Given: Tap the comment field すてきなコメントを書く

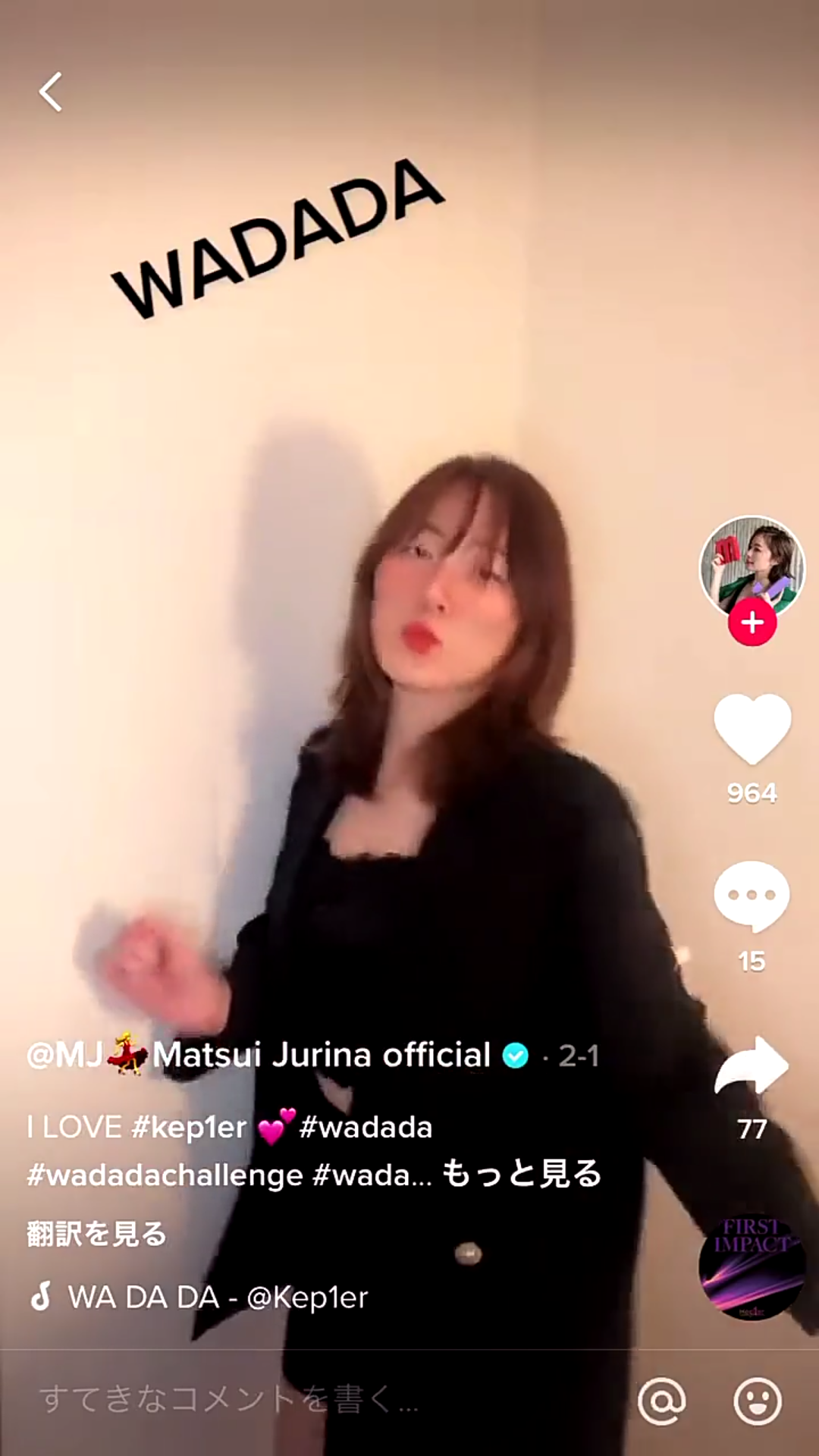Looking at the screenshot, I should (227, 1400).
